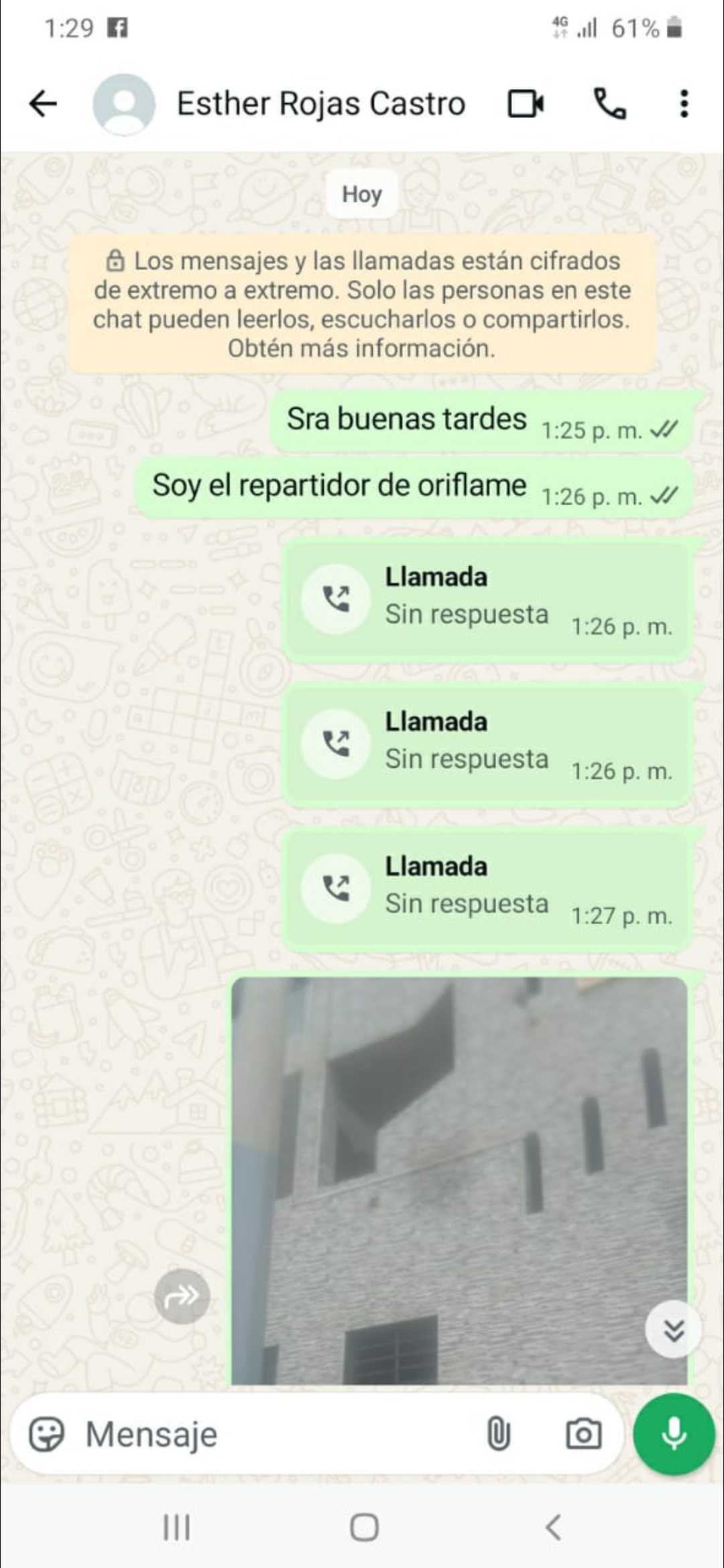Attach a file with the paperclip
Screen dimensions: 724x1568
[x=498, y=1435]
